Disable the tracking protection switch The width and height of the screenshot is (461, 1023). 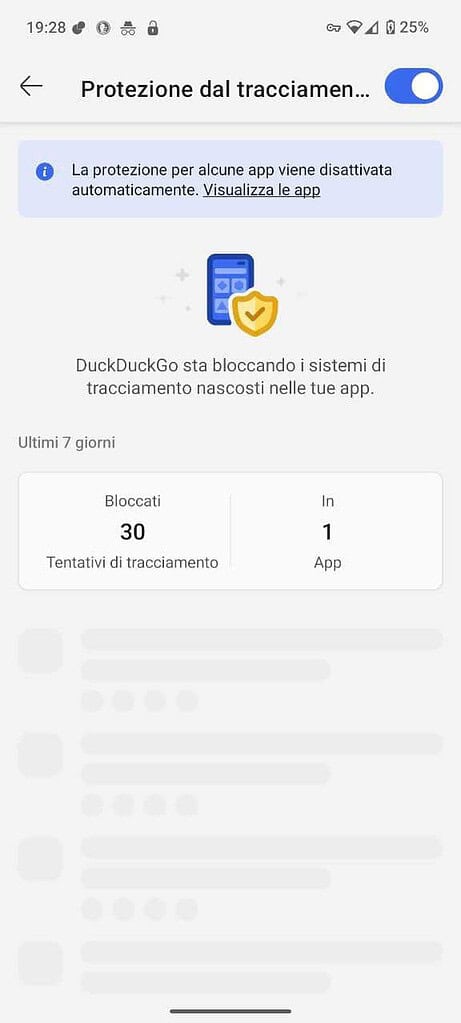coord(413,87)
